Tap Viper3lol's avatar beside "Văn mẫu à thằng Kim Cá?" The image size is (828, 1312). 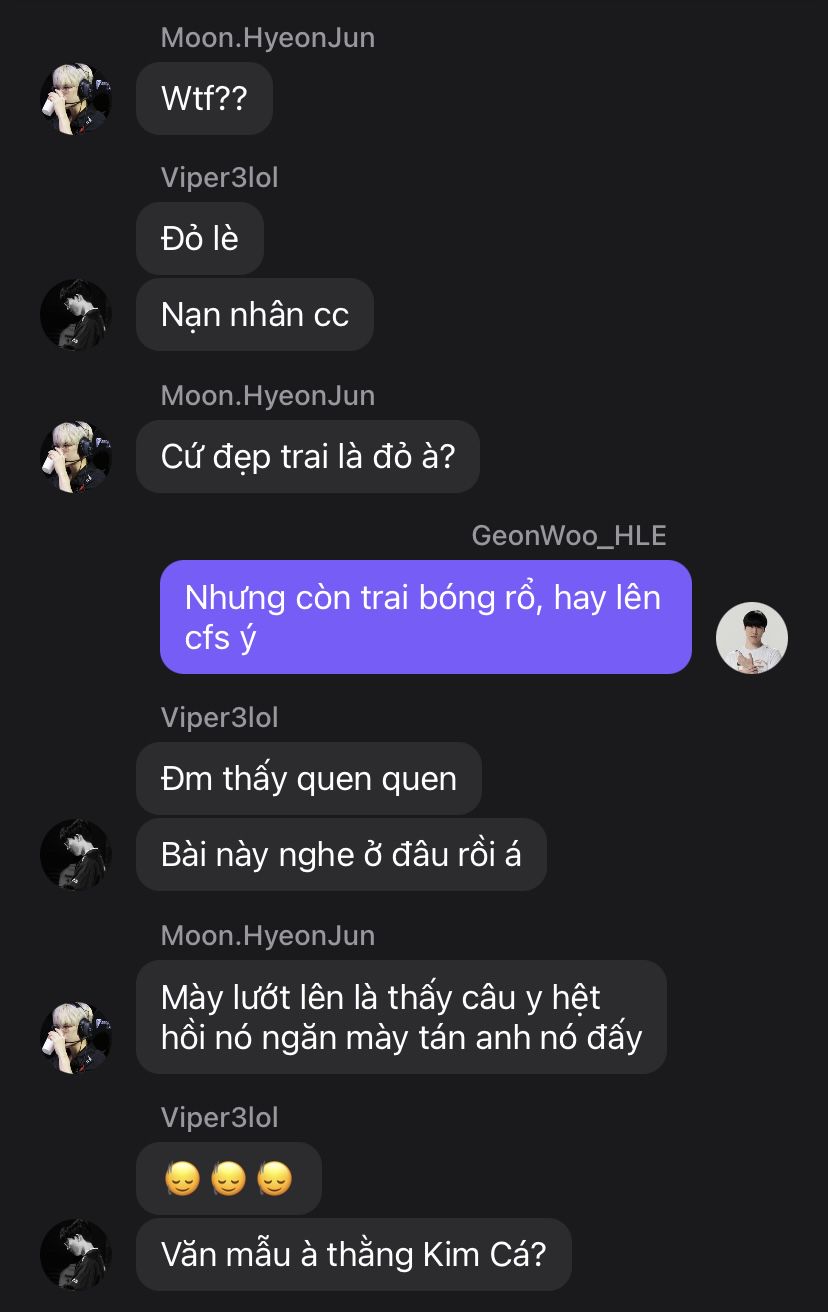click(75, 1254)
